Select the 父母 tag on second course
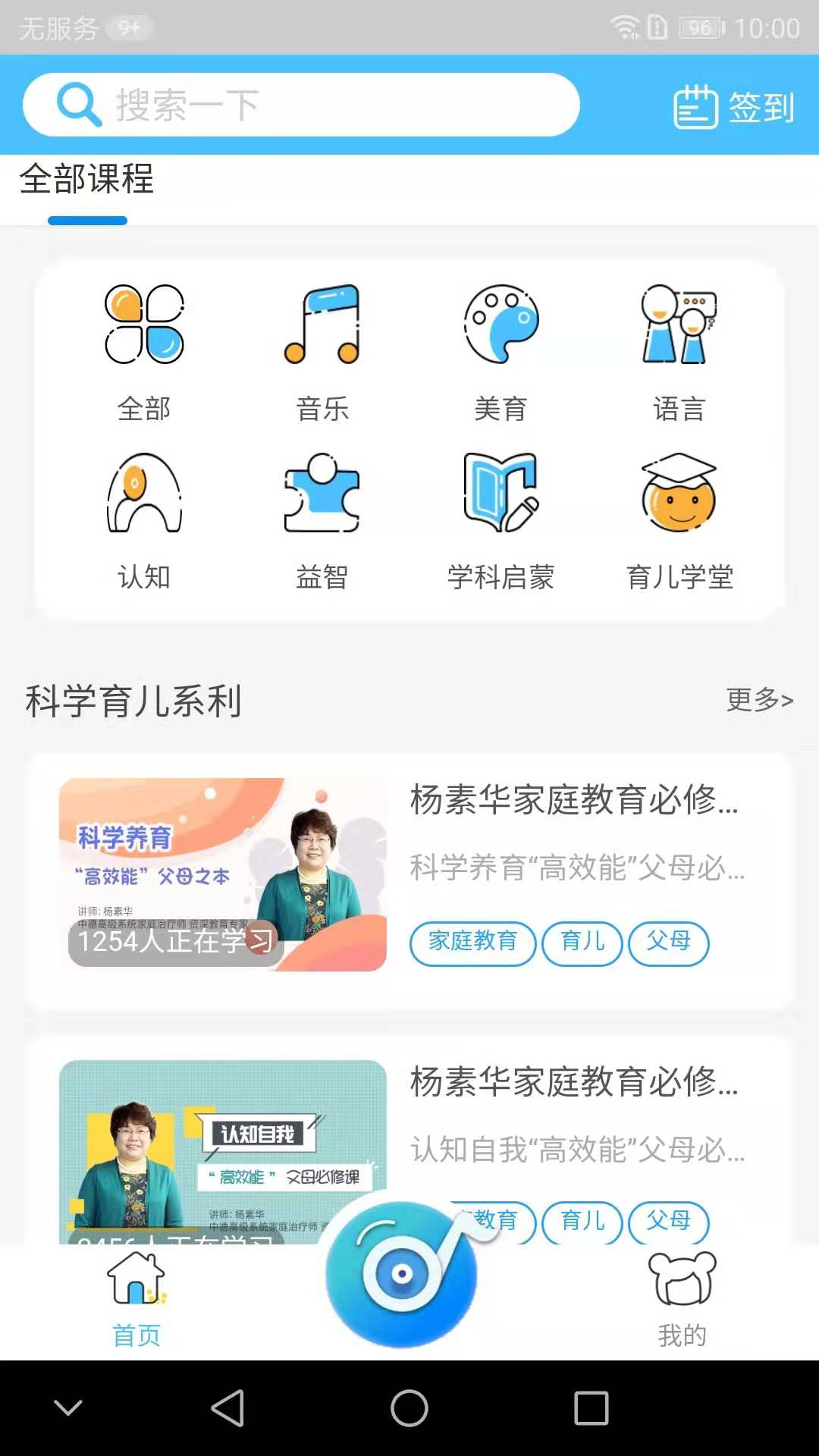The height and width of the screenshot is (1456, 819). [668, 1223]
